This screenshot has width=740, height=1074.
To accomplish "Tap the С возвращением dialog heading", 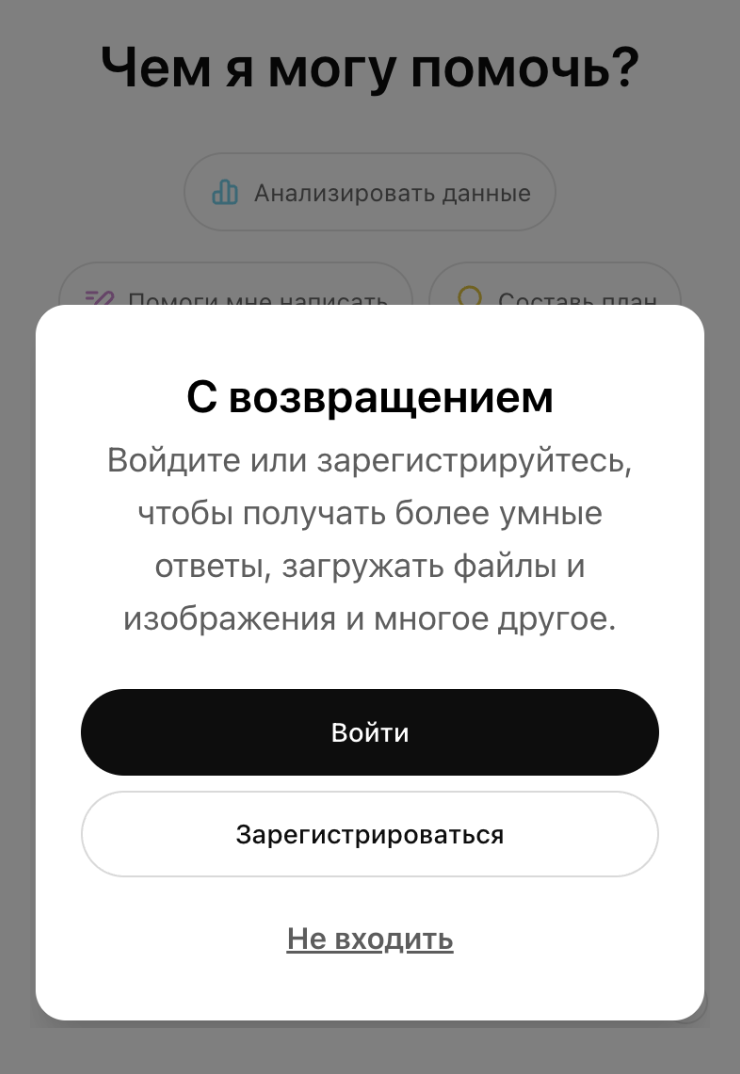I will pyautogui.click(x=370, y=396).
